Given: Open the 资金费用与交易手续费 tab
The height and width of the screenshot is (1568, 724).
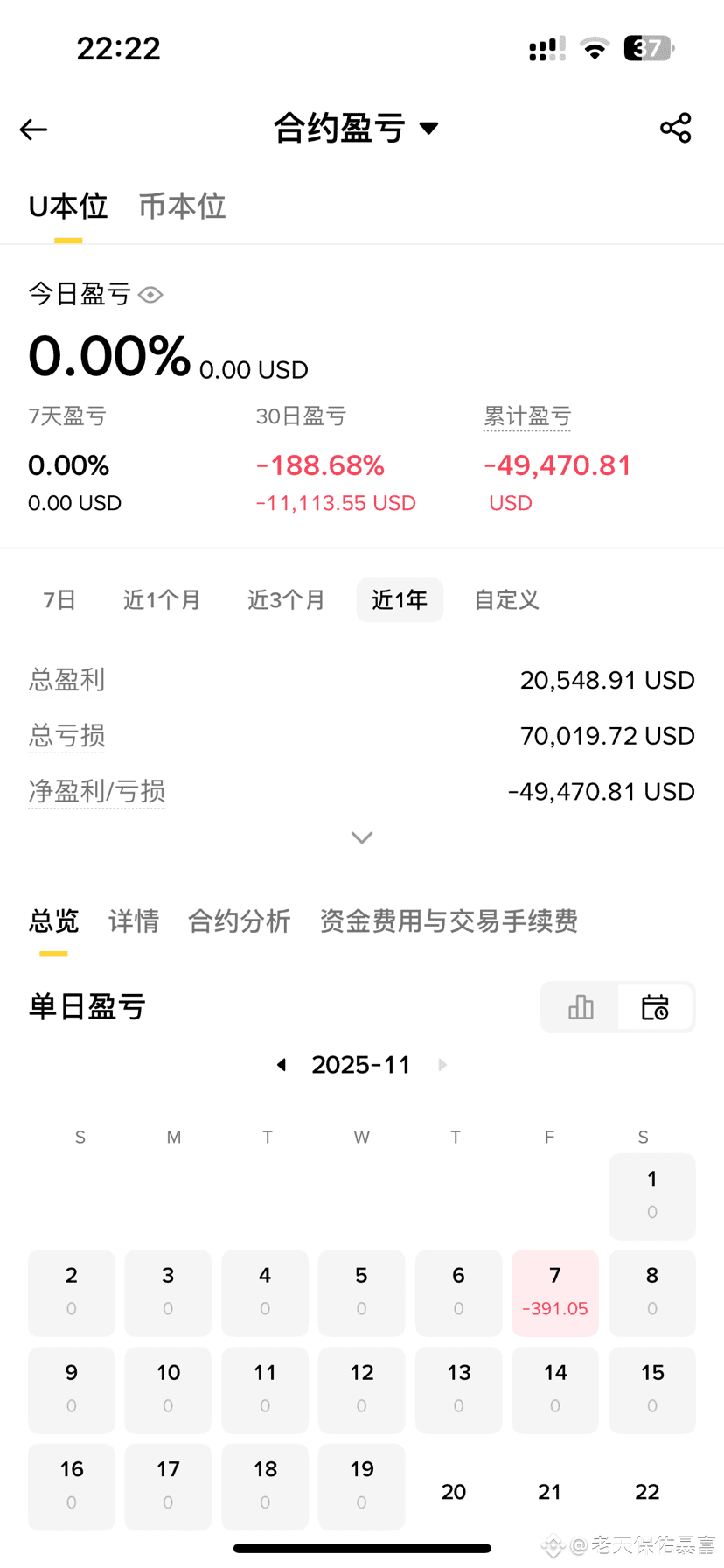Looking at the screenshot, I should point(449,921).
